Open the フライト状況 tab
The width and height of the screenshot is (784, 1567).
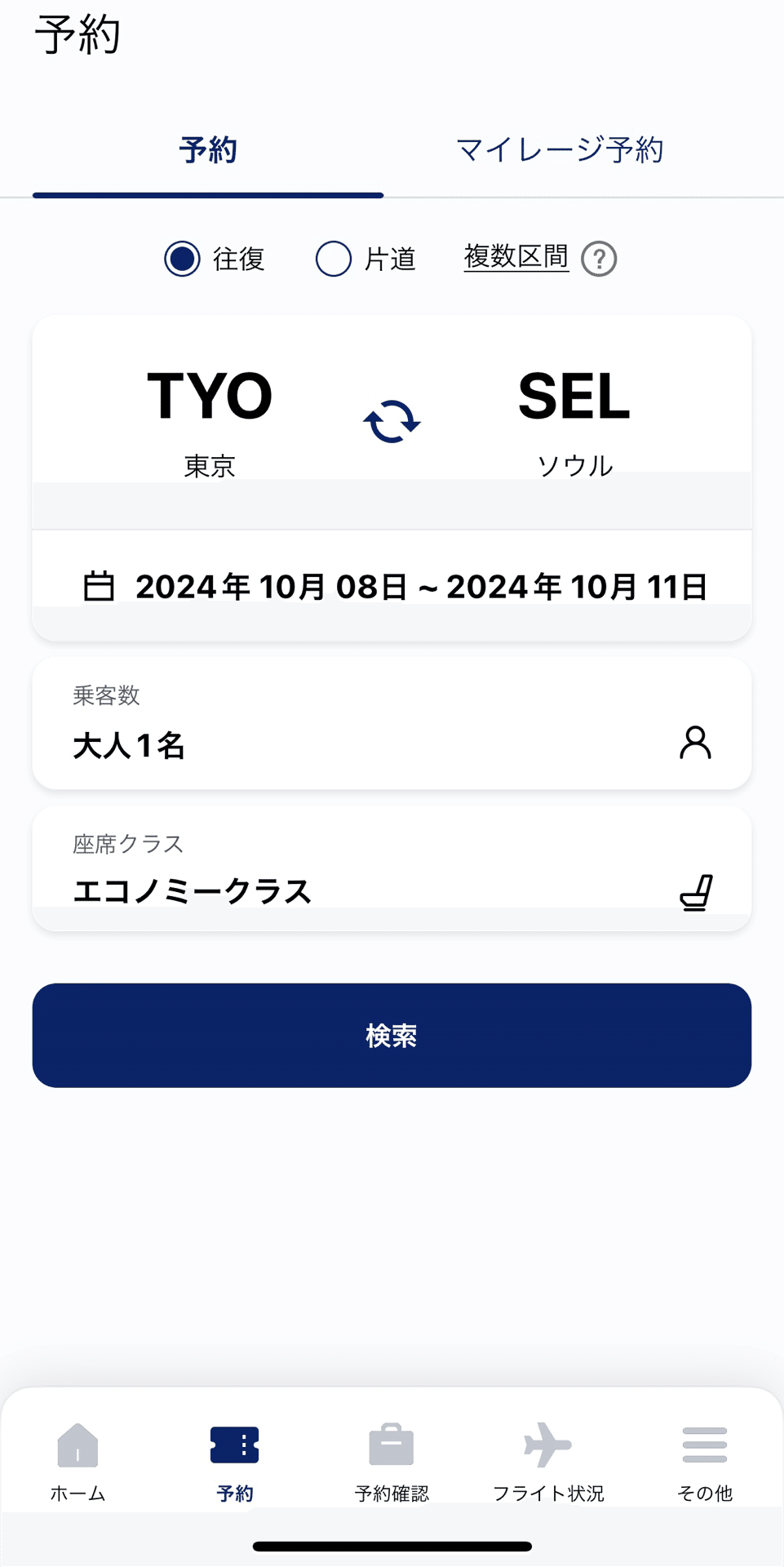(x=548, y=1462)
